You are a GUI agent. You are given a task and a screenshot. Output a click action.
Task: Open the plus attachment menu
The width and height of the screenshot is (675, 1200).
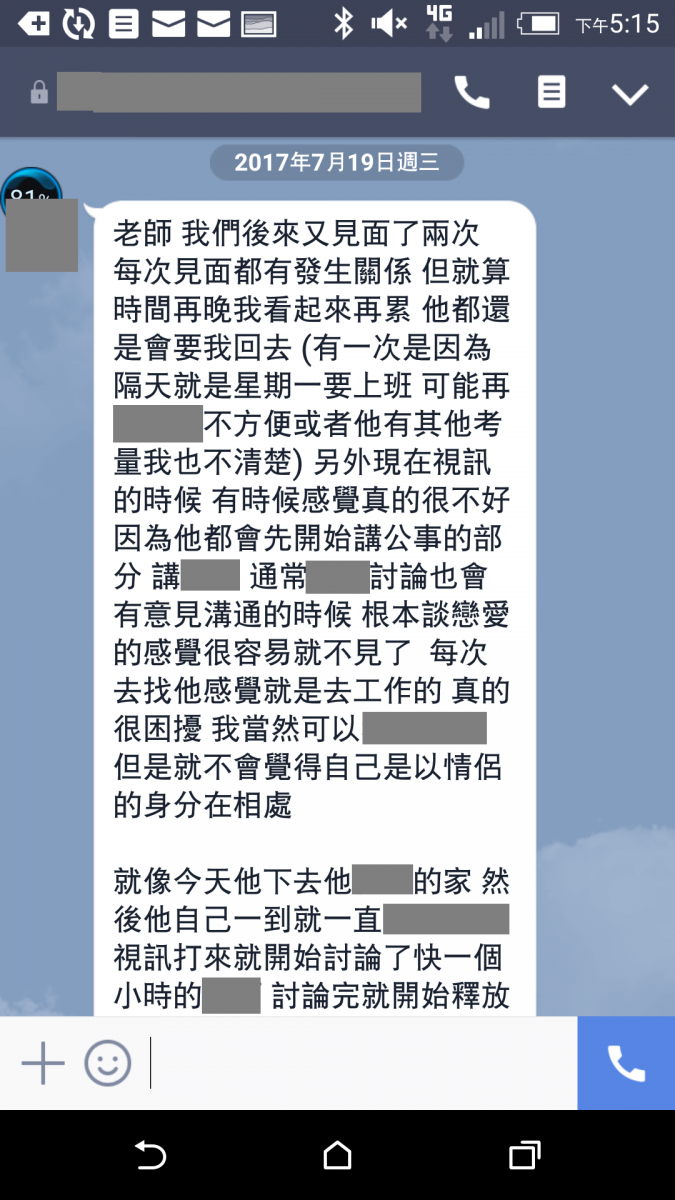(x=43, y=1062)
